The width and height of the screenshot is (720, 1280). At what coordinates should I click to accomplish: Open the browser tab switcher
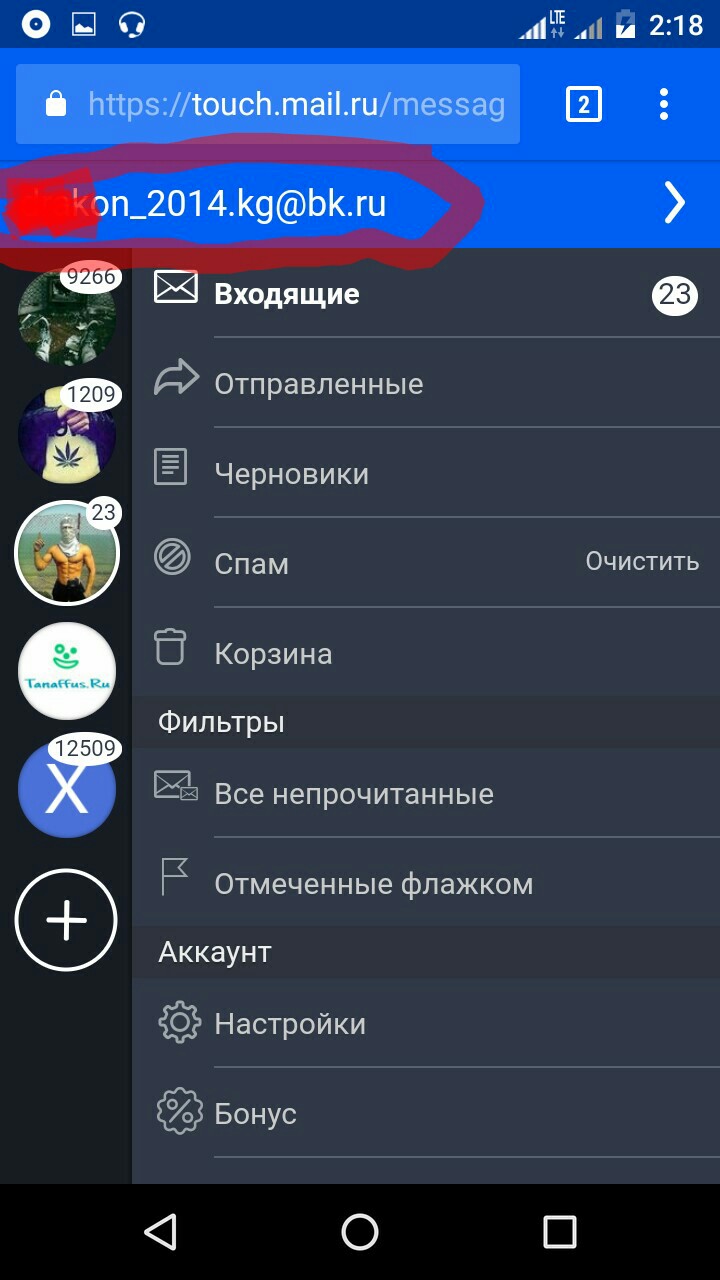(584, 104)
